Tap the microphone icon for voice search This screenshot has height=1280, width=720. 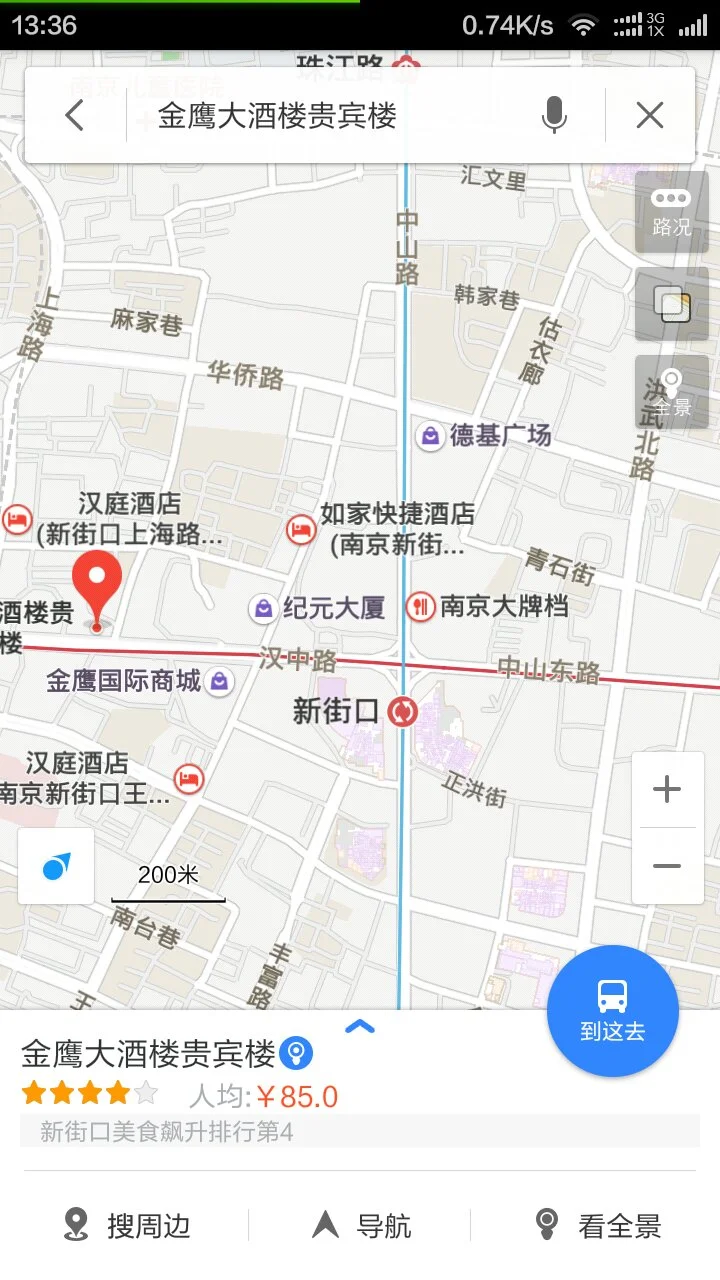click(552, 114)
